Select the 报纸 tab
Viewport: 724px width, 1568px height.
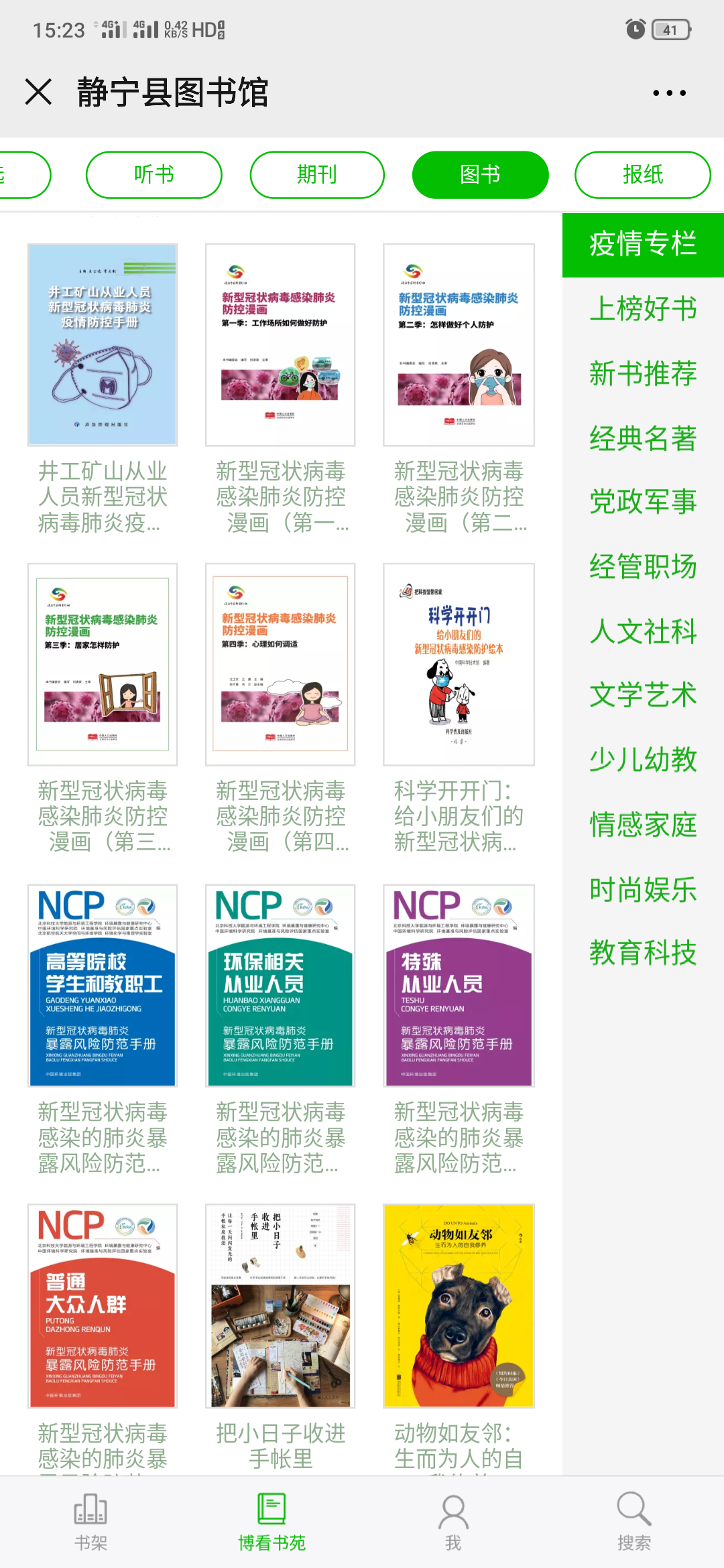(x=642, y=175)
